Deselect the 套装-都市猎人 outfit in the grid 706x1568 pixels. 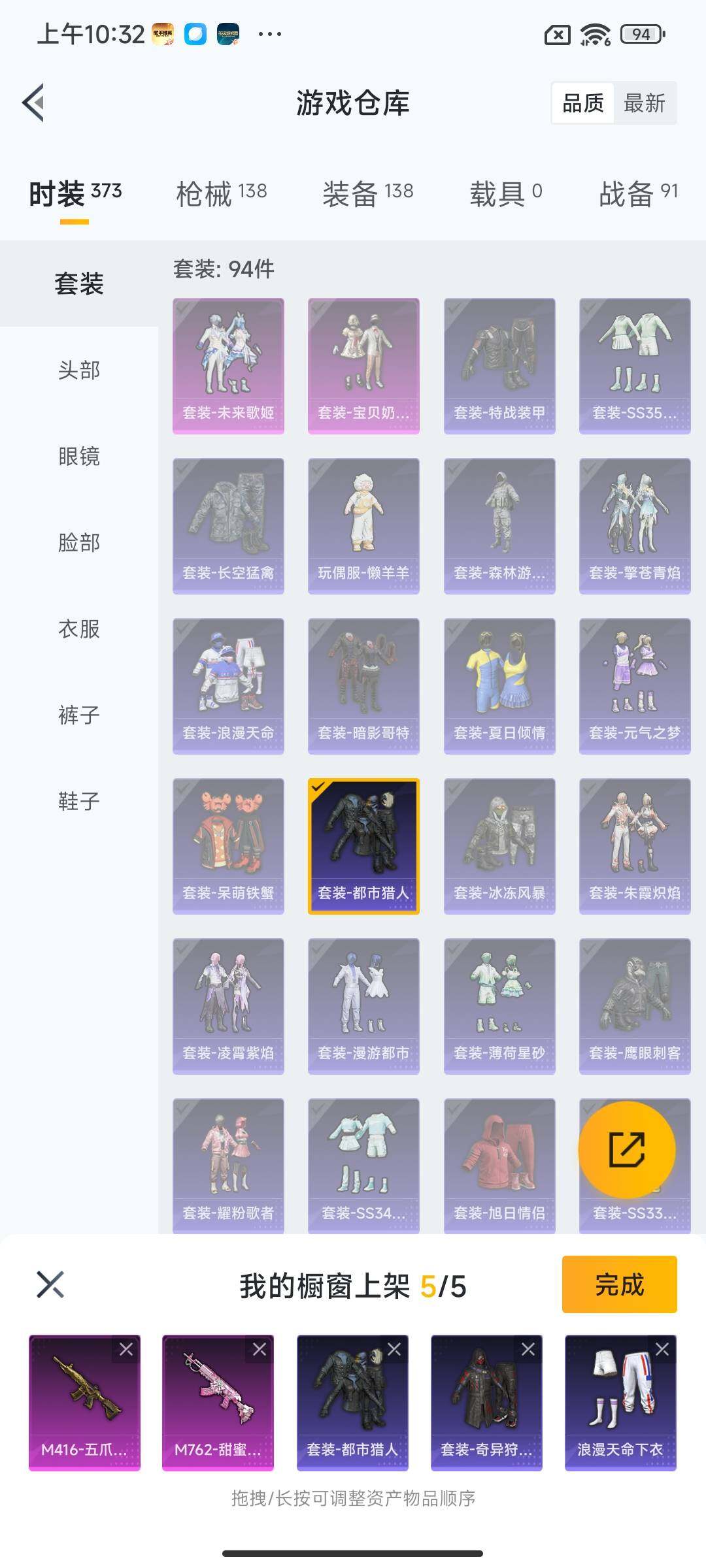[363, 846]
